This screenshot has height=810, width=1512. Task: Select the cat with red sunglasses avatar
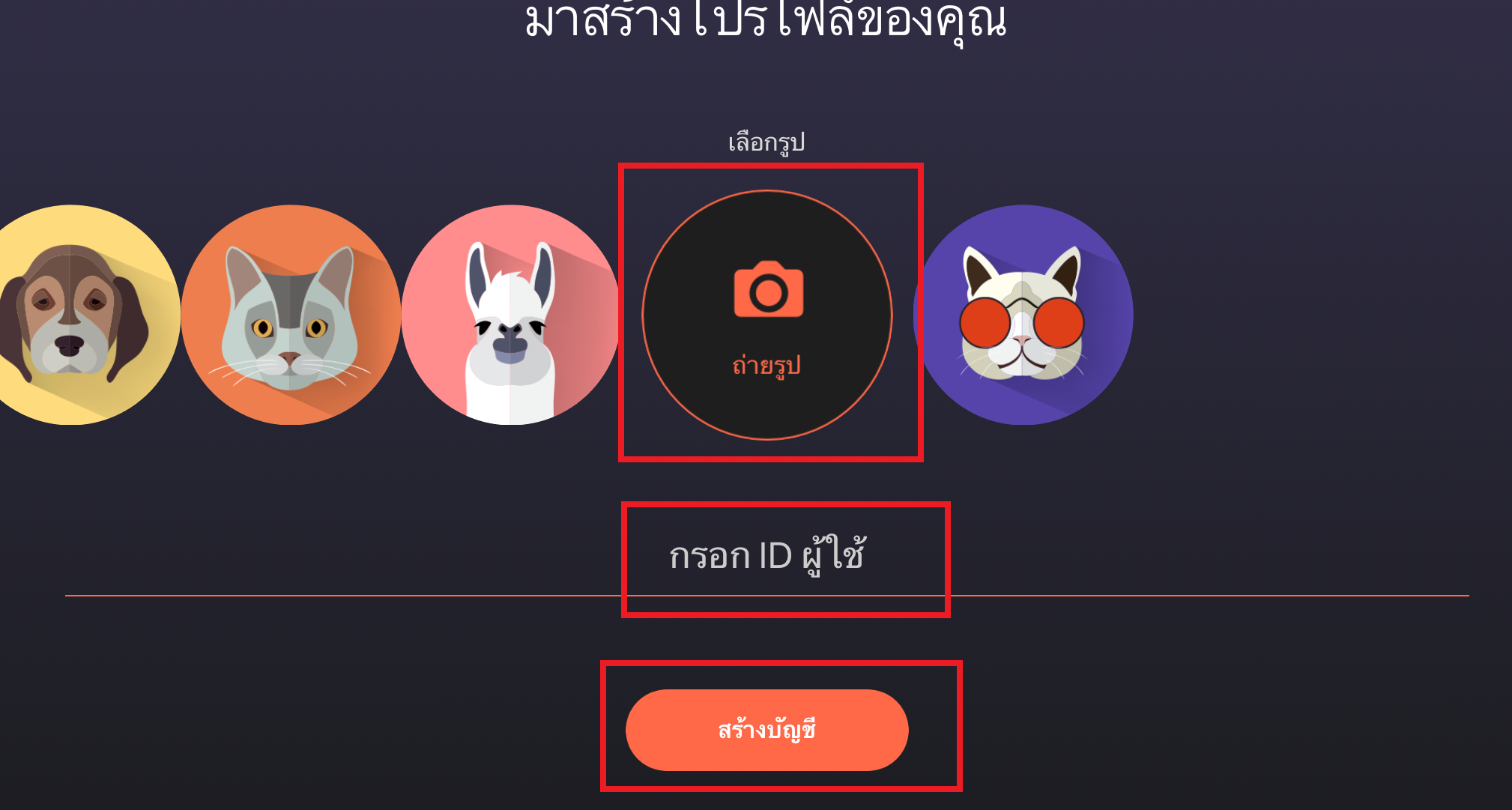coord(1023,315)
